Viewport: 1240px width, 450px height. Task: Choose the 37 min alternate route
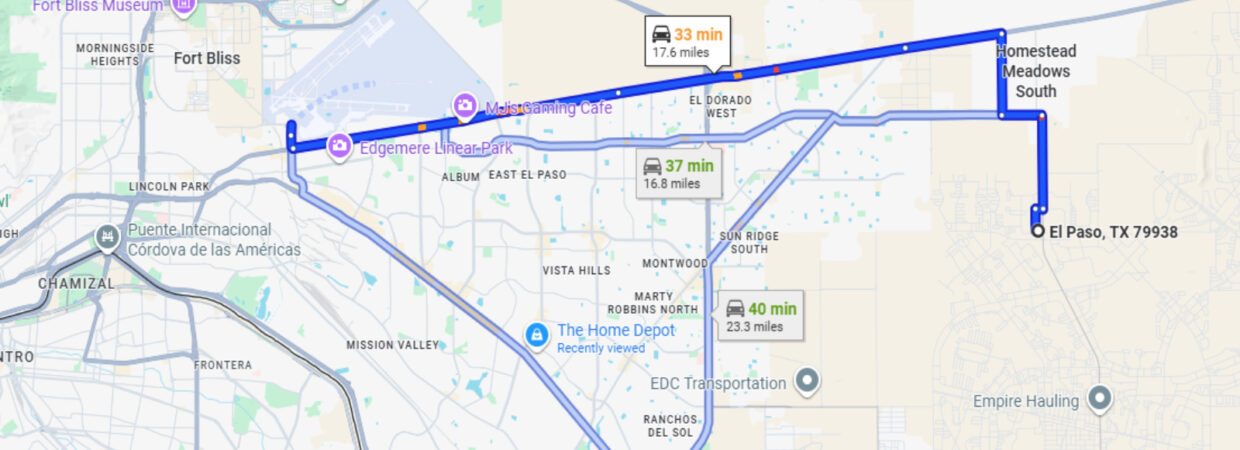click(x=679, y=174)
